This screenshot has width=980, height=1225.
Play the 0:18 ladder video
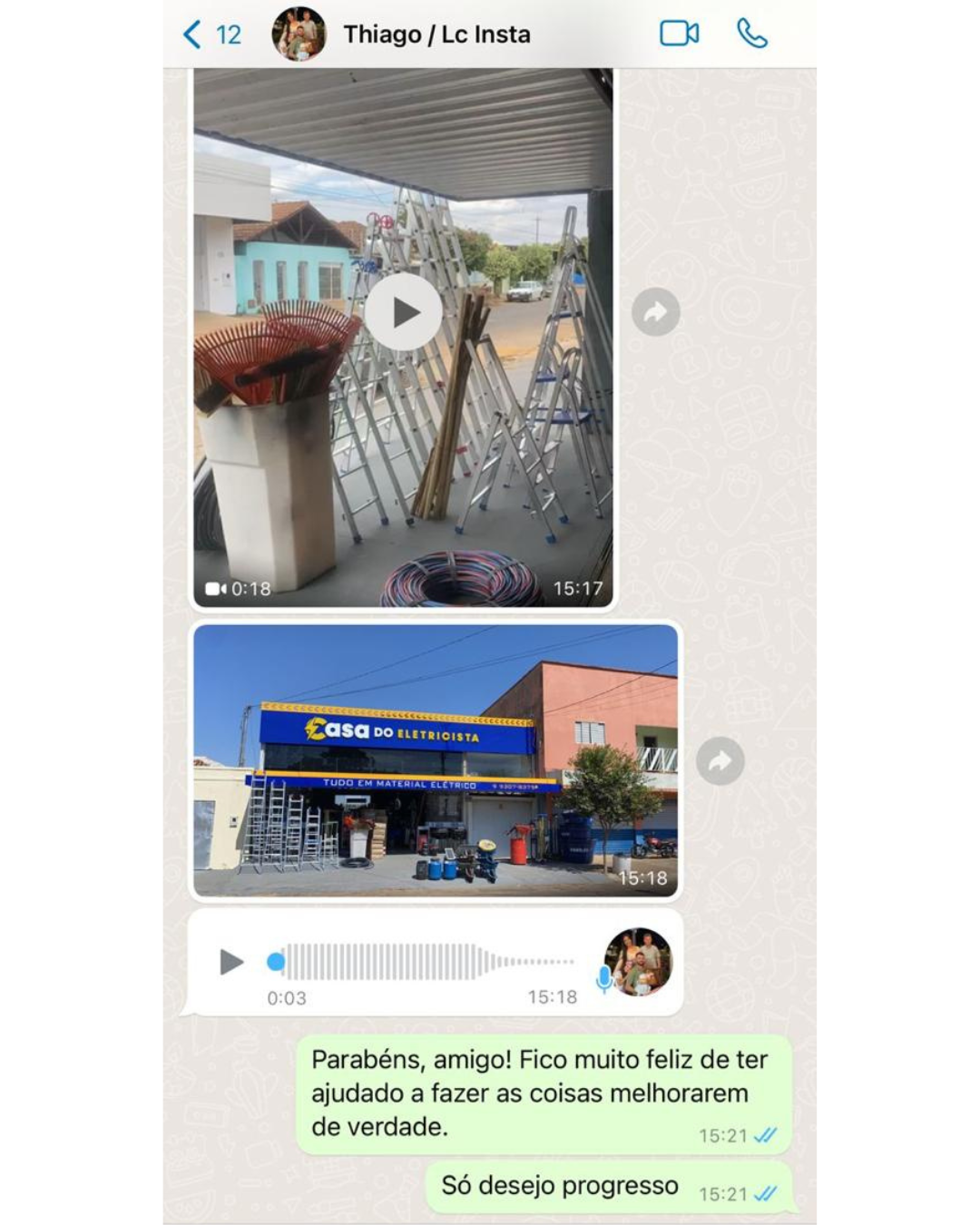(404, 312)
